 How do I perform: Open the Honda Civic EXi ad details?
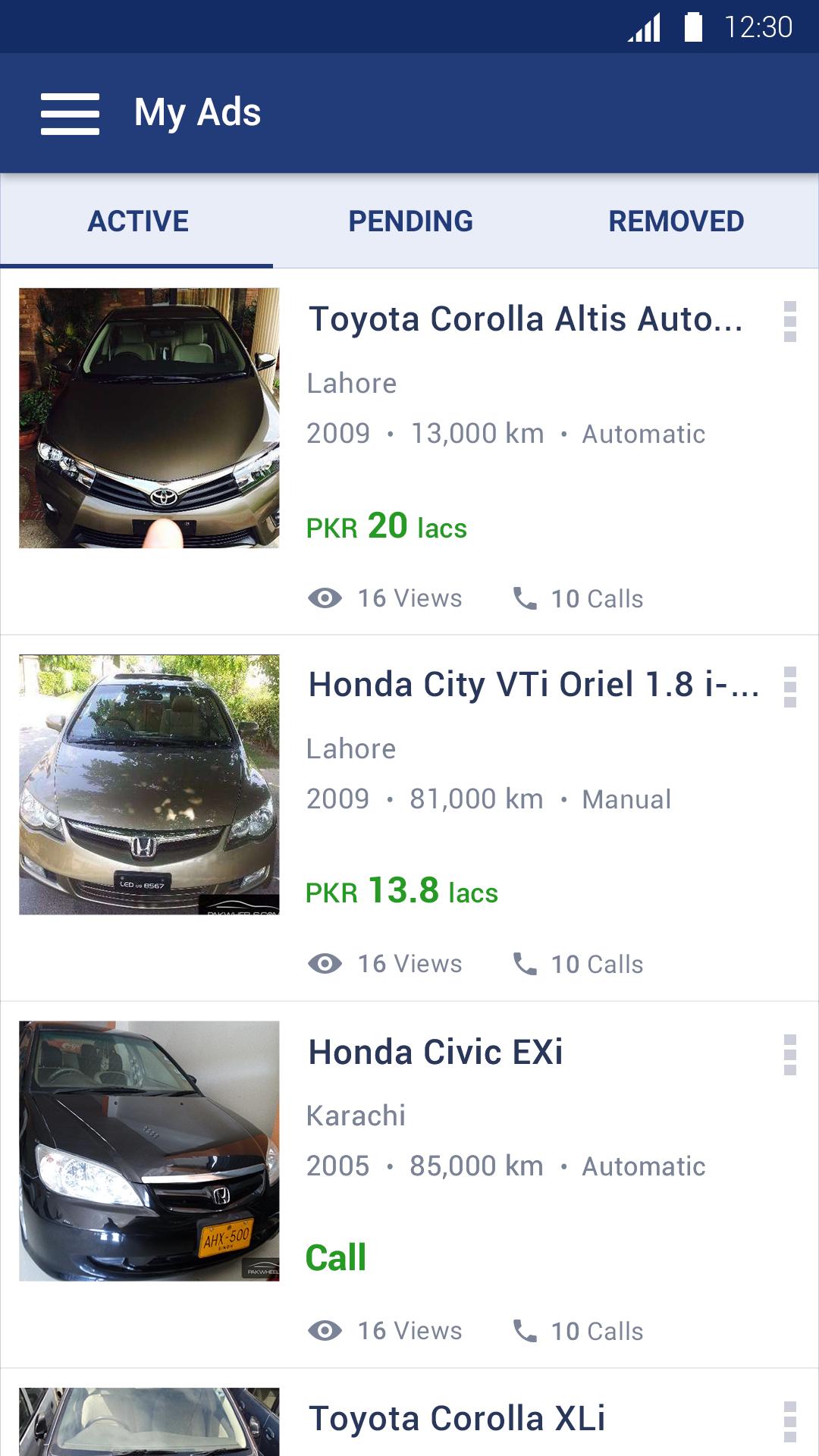coord(435,1053)
